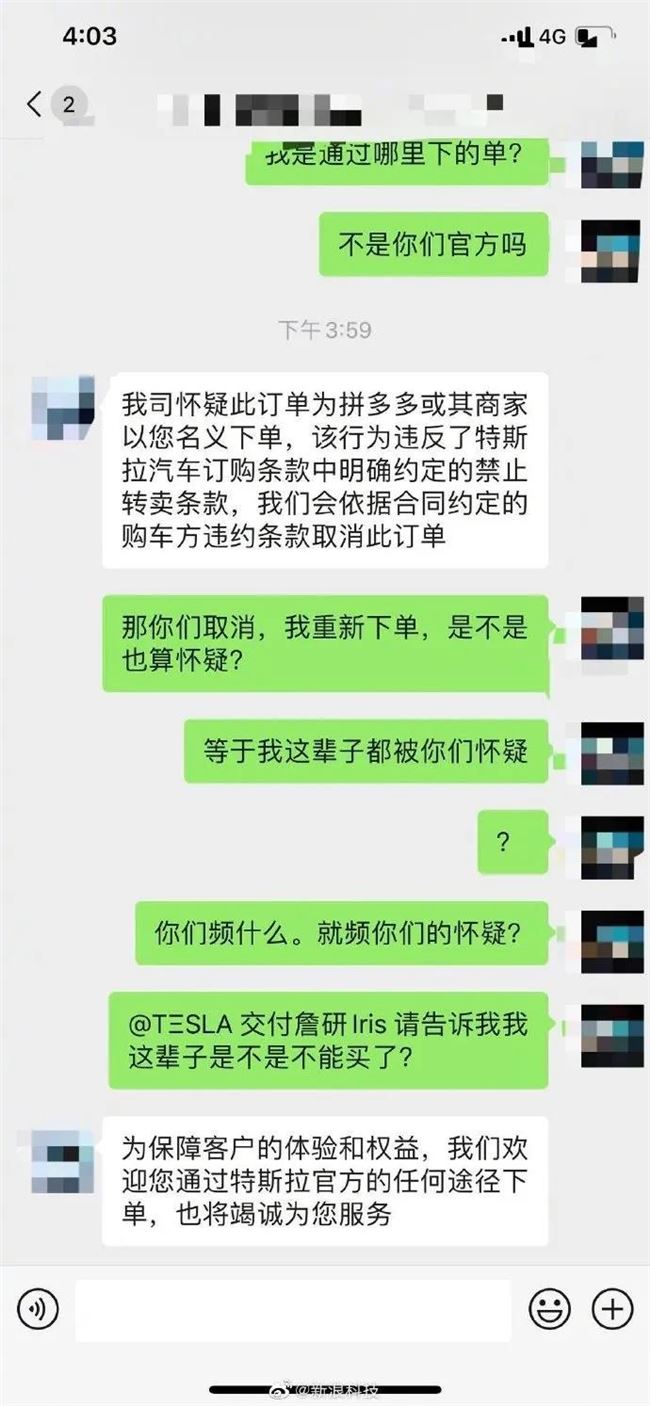Screen dimensions: 650x1406
Task: Open avatar beside 等于我这辈子都被你们怀疑
Action: 611,754
